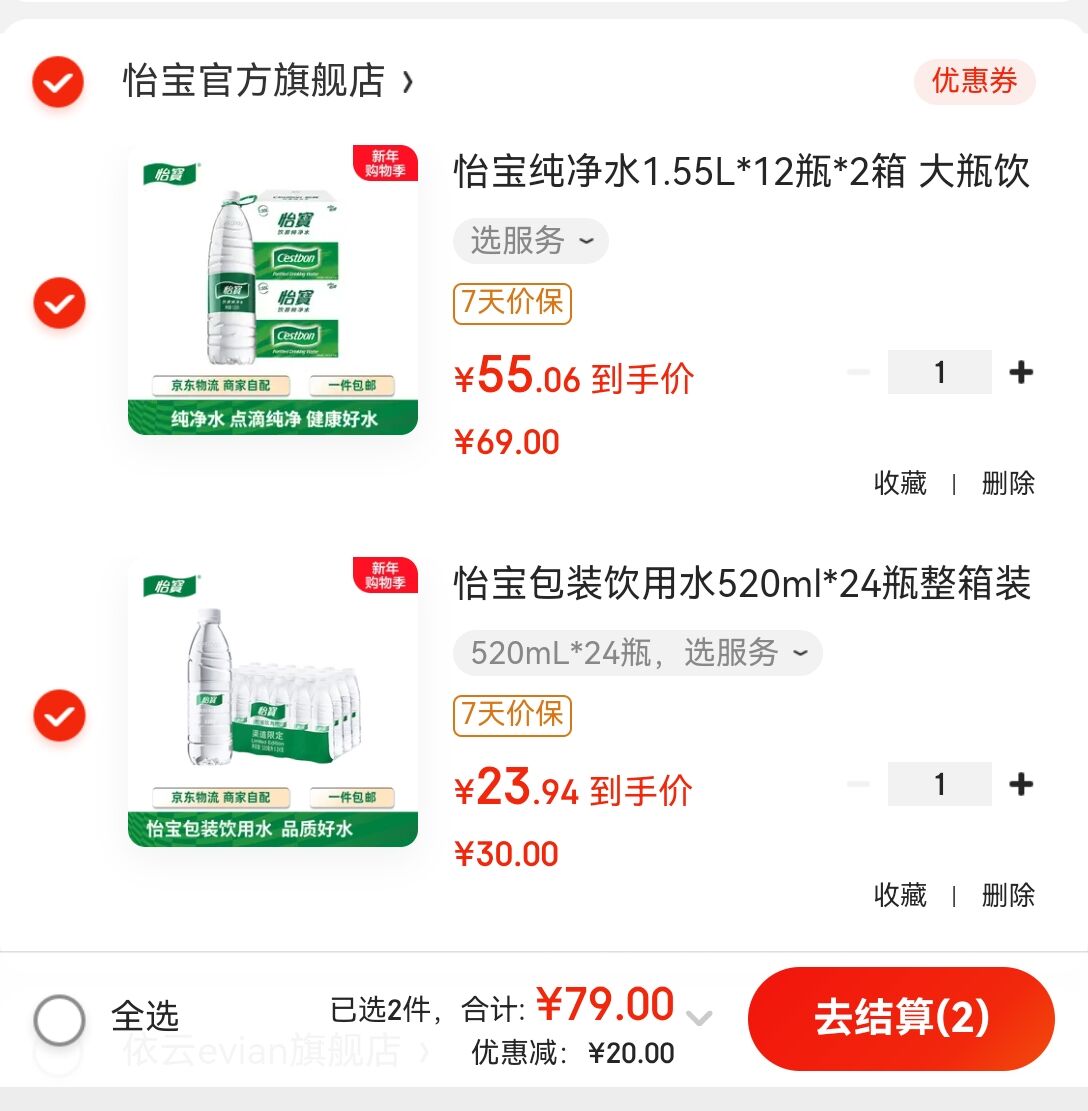This screenshot has width=1088, height=1111.
Task: Uncheck the 怡宝官方旗舰店 store checkbox
Action: click(58, 82)
